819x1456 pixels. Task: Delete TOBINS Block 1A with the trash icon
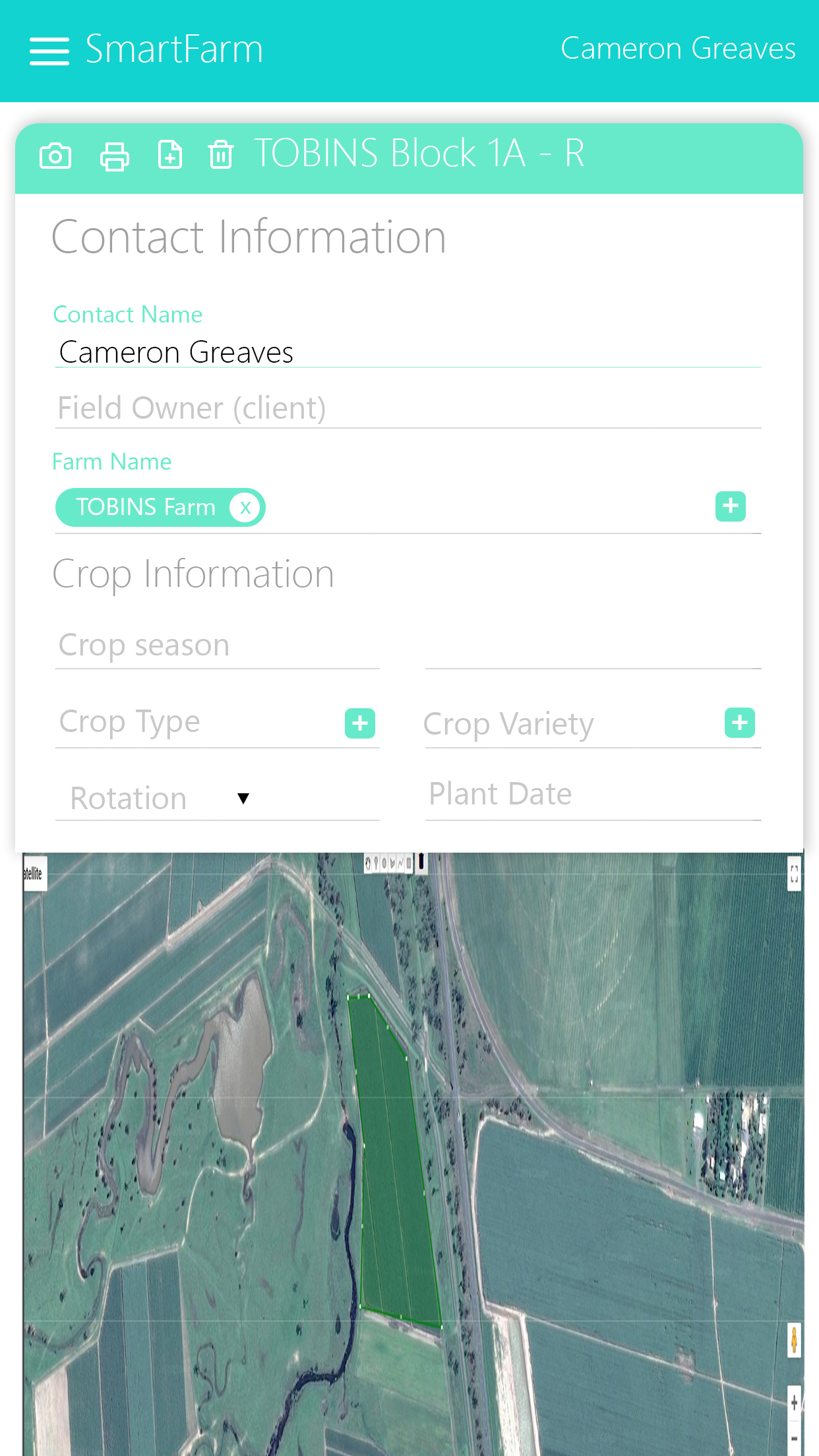221,156
